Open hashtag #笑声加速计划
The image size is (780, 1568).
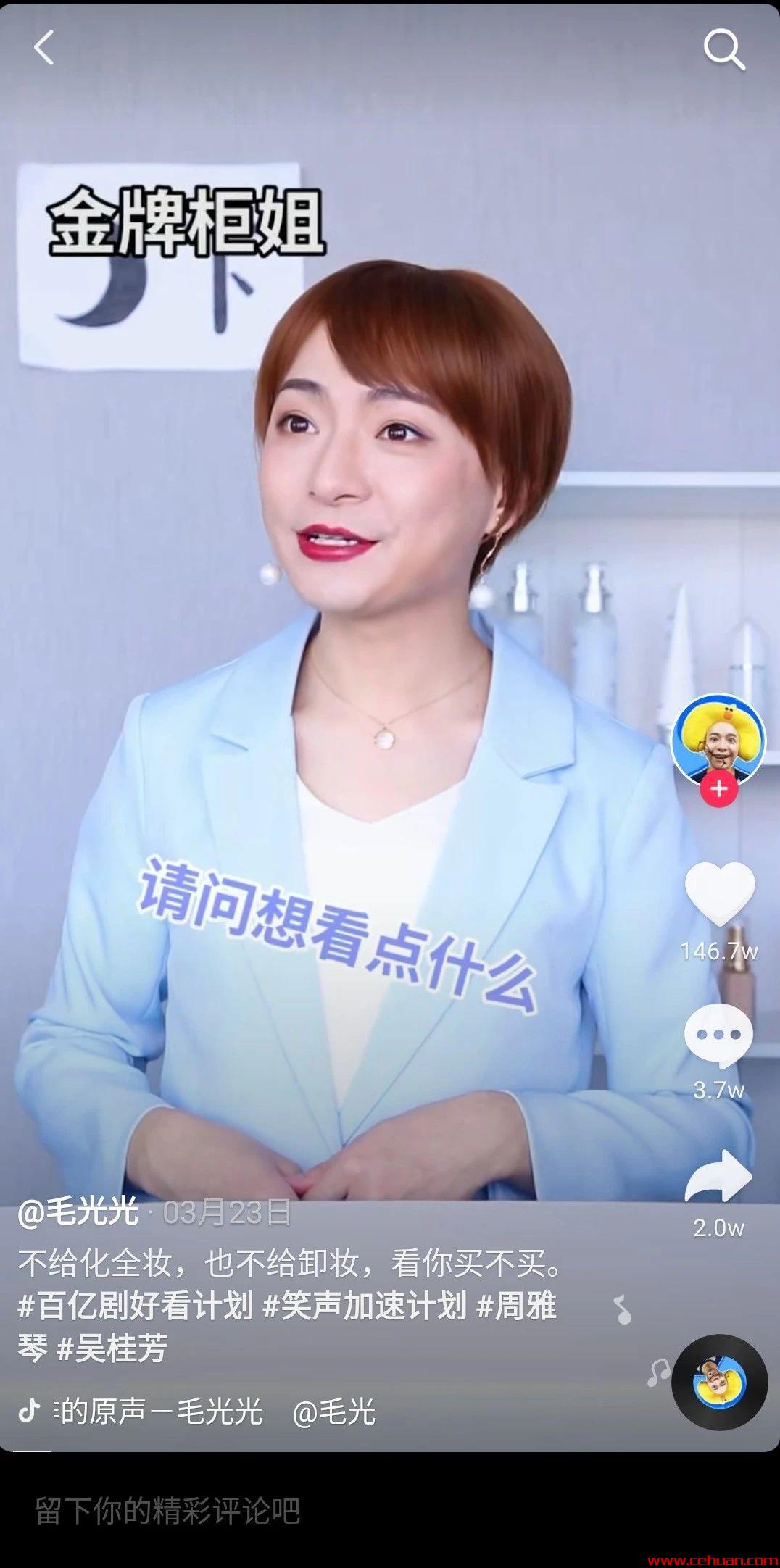coord(364,1306)
